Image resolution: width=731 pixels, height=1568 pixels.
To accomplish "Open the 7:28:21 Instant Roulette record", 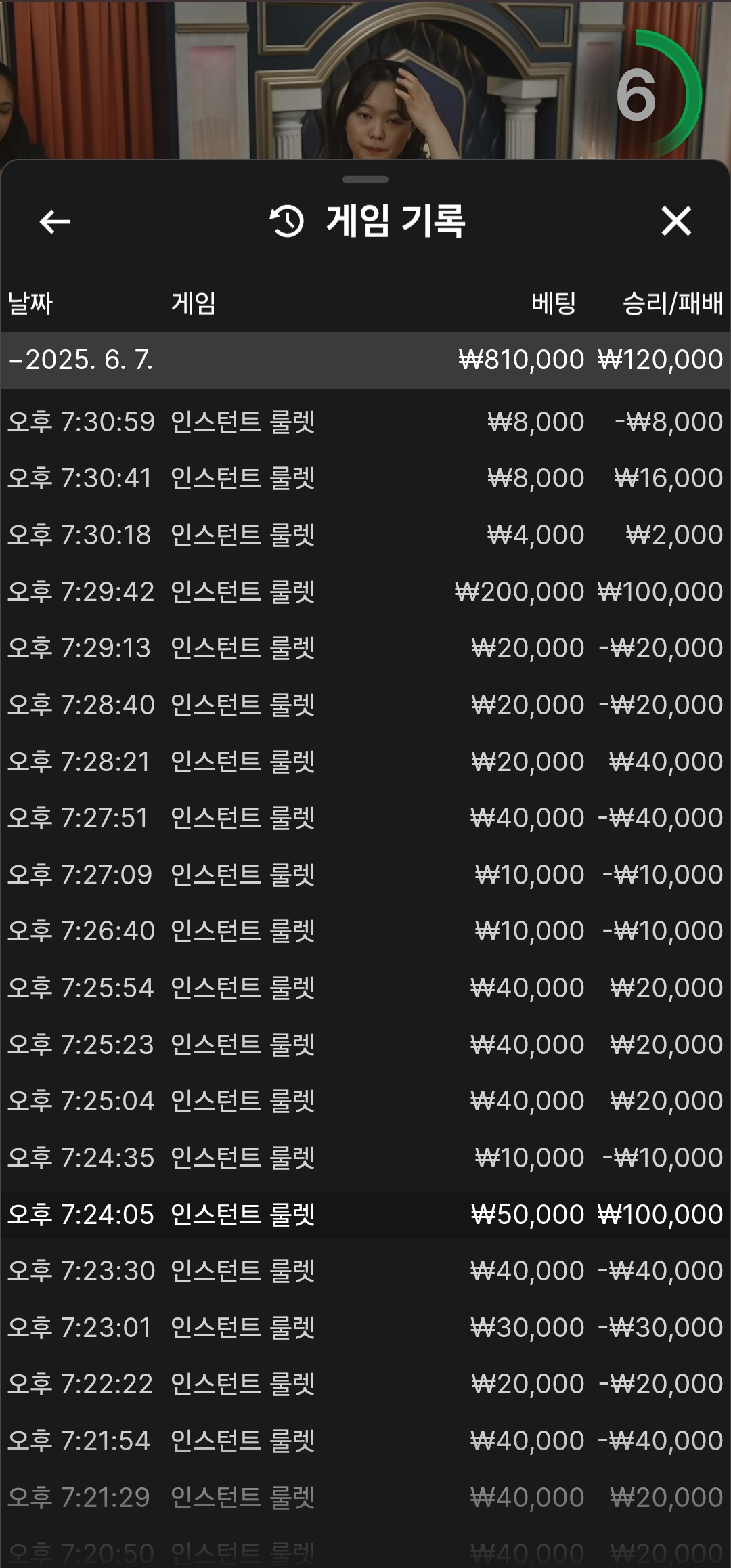I will pos(365,762).
